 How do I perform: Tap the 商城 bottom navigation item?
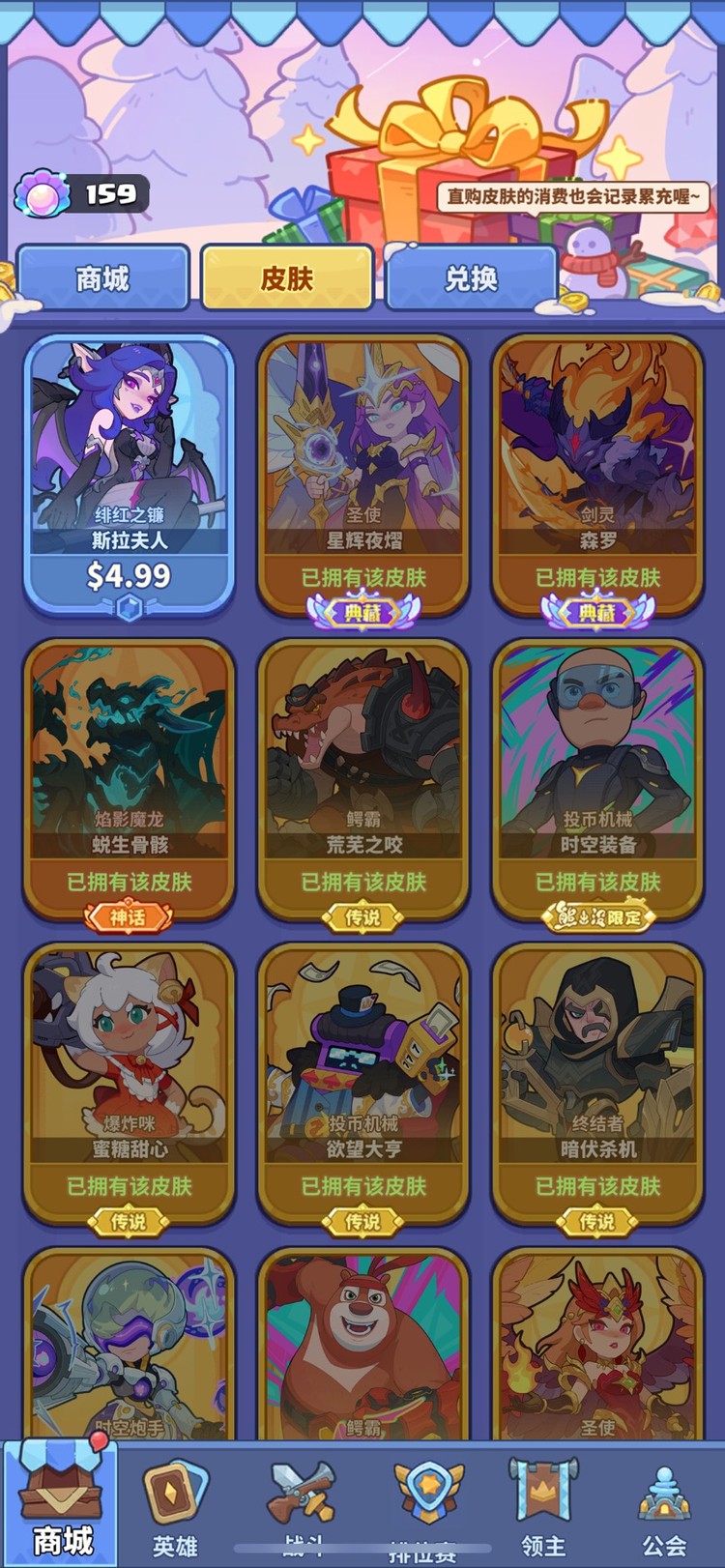tap(61, 1508)
